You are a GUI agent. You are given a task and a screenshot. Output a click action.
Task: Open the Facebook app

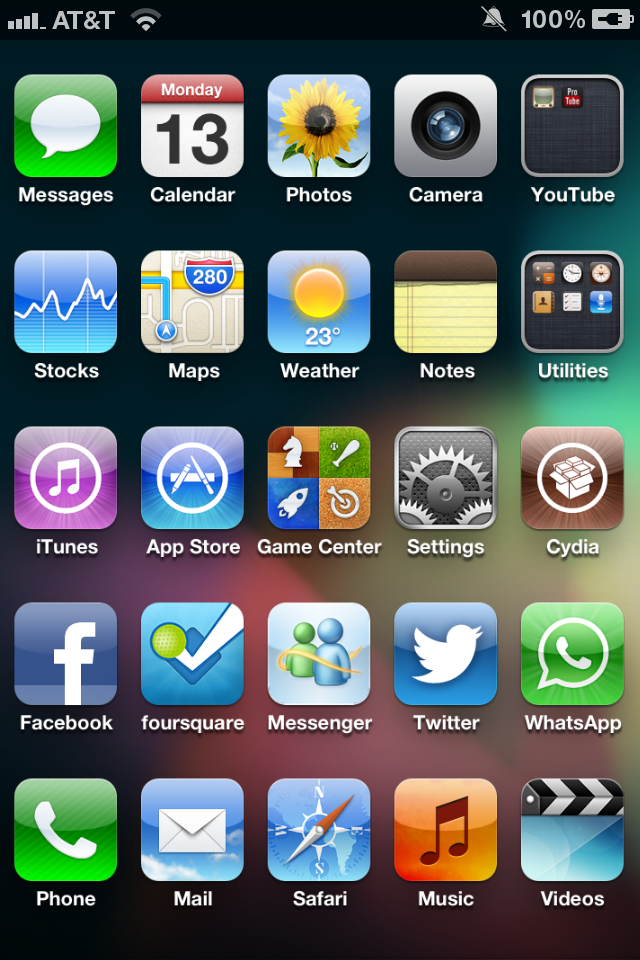point(66,654)
